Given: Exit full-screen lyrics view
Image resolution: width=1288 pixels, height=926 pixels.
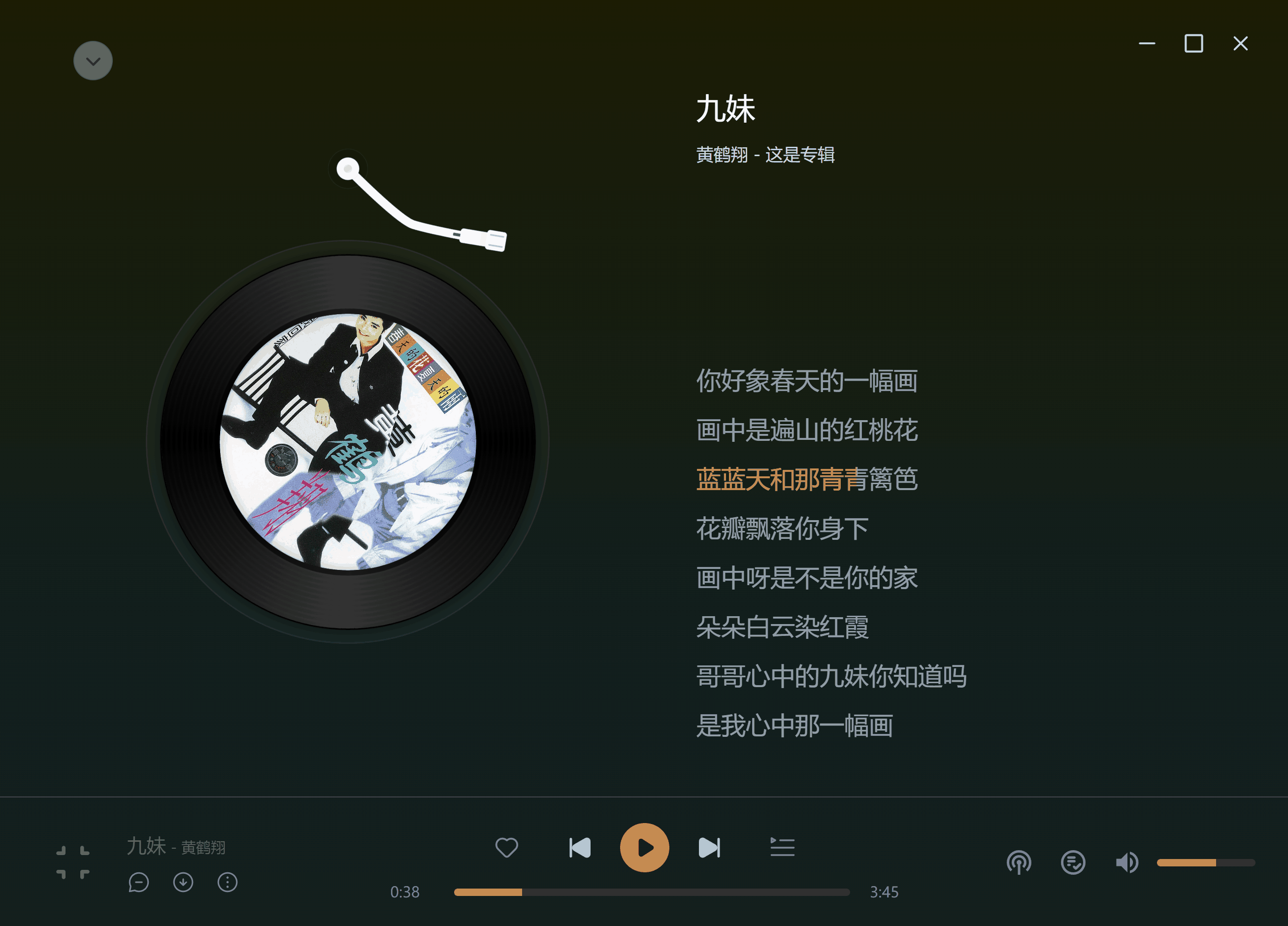Looking at the screenshot, I should point(73,862).
